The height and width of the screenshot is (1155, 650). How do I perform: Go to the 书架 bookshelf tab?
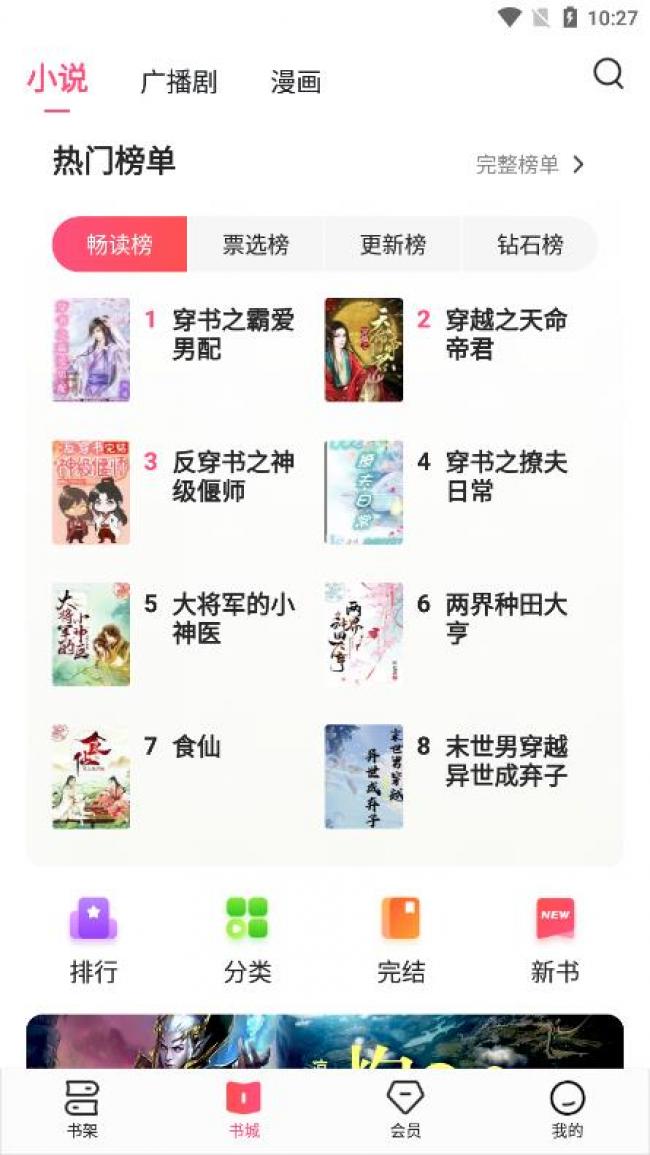coord(81,1110)
